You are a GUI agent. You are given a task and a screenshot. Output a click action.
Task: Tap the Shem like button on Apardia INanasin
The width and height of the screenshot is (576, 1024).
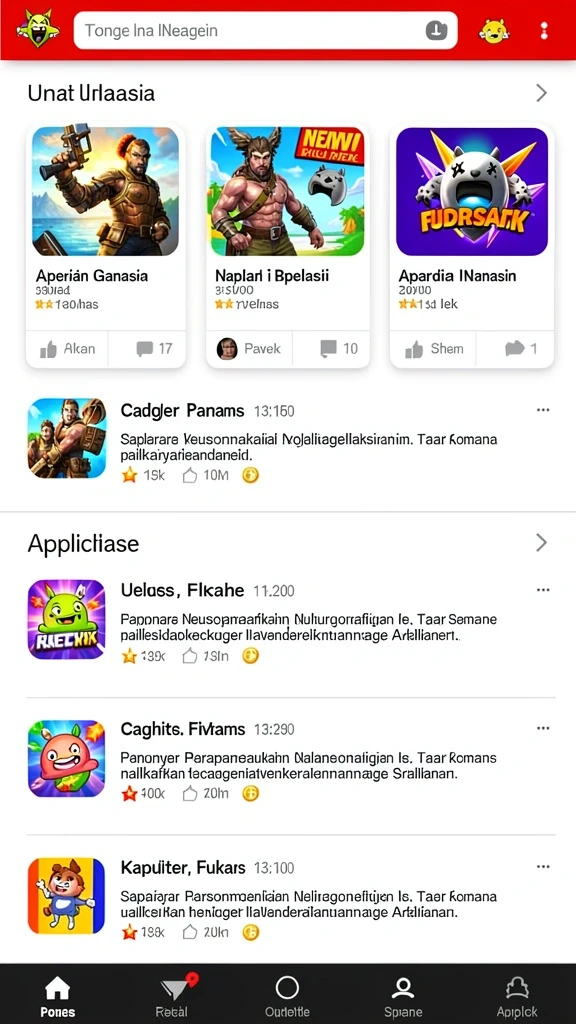(433, 349)
